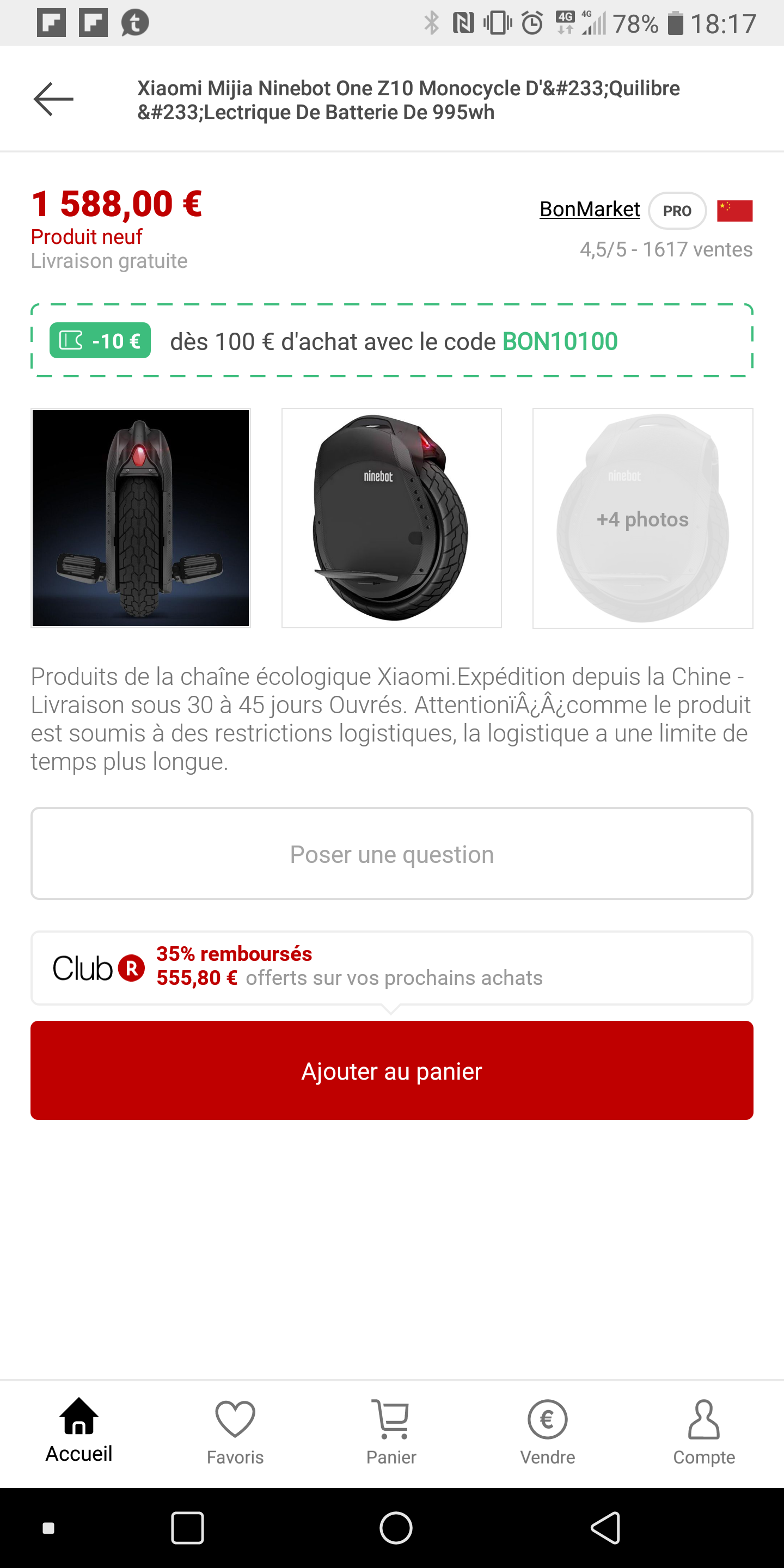
Task: Go to the Vendre tab
Action: (547, 1432)
